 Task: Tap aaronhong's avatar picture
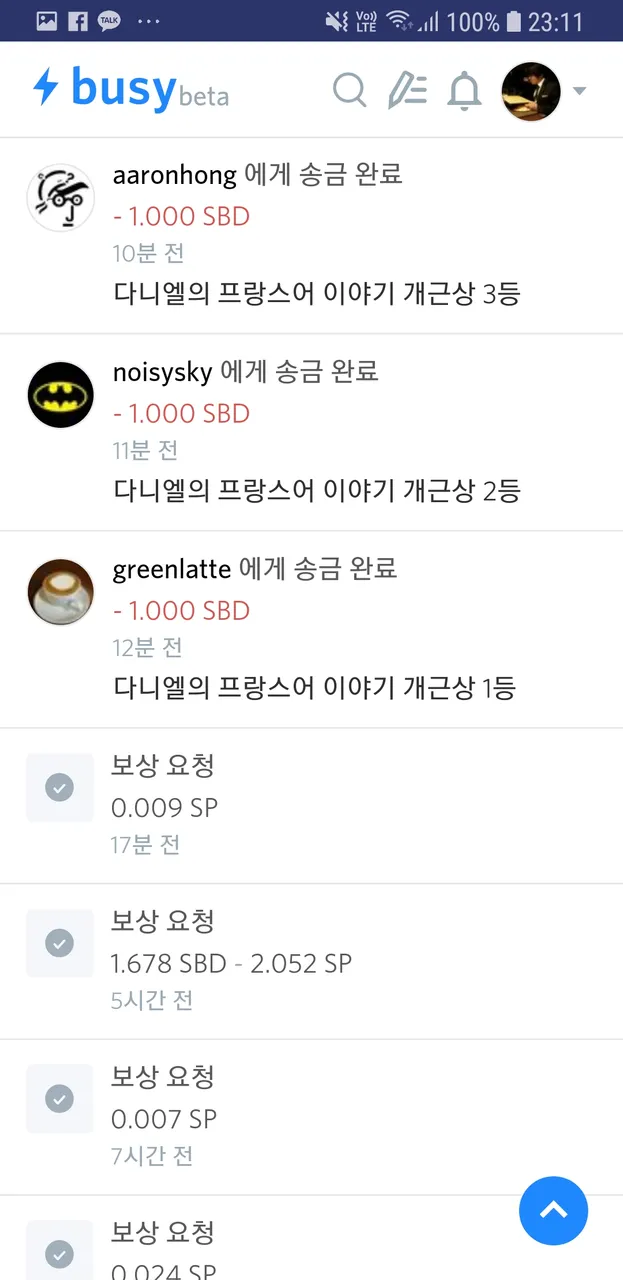(60, 198)
